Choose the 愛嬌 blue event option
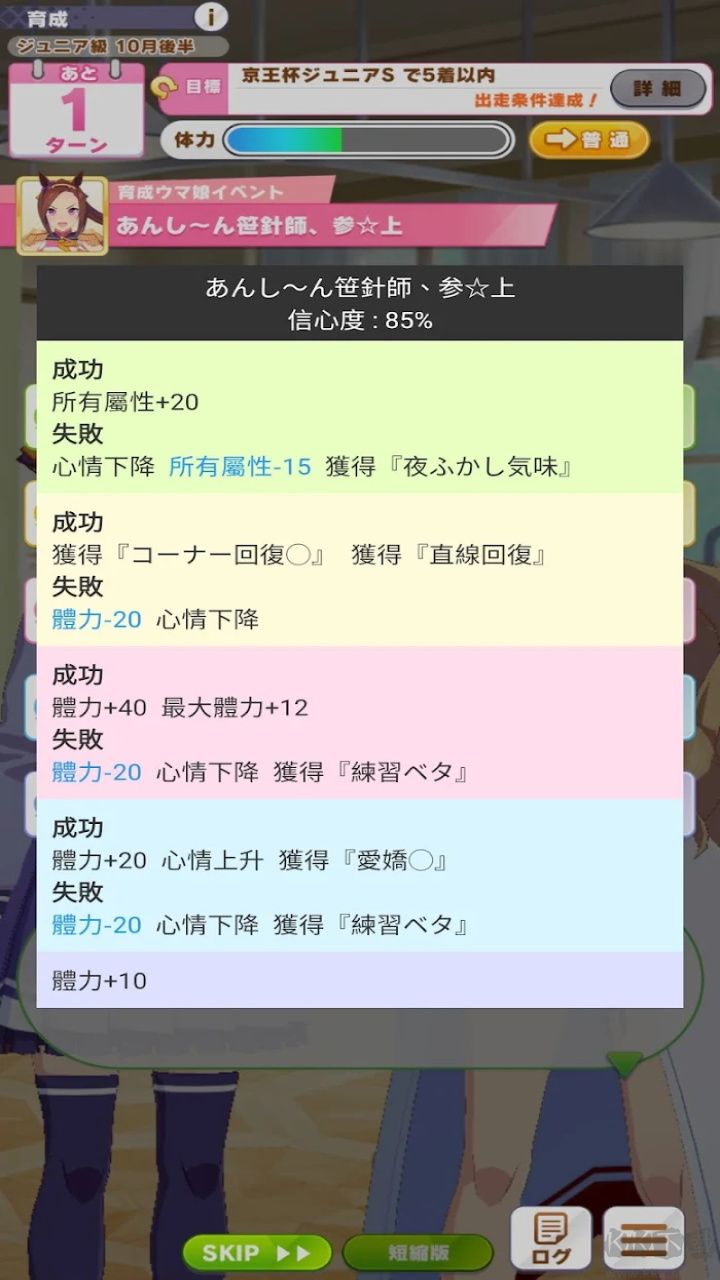This screenshot has width=720, height=1280. tap(360, 873)
